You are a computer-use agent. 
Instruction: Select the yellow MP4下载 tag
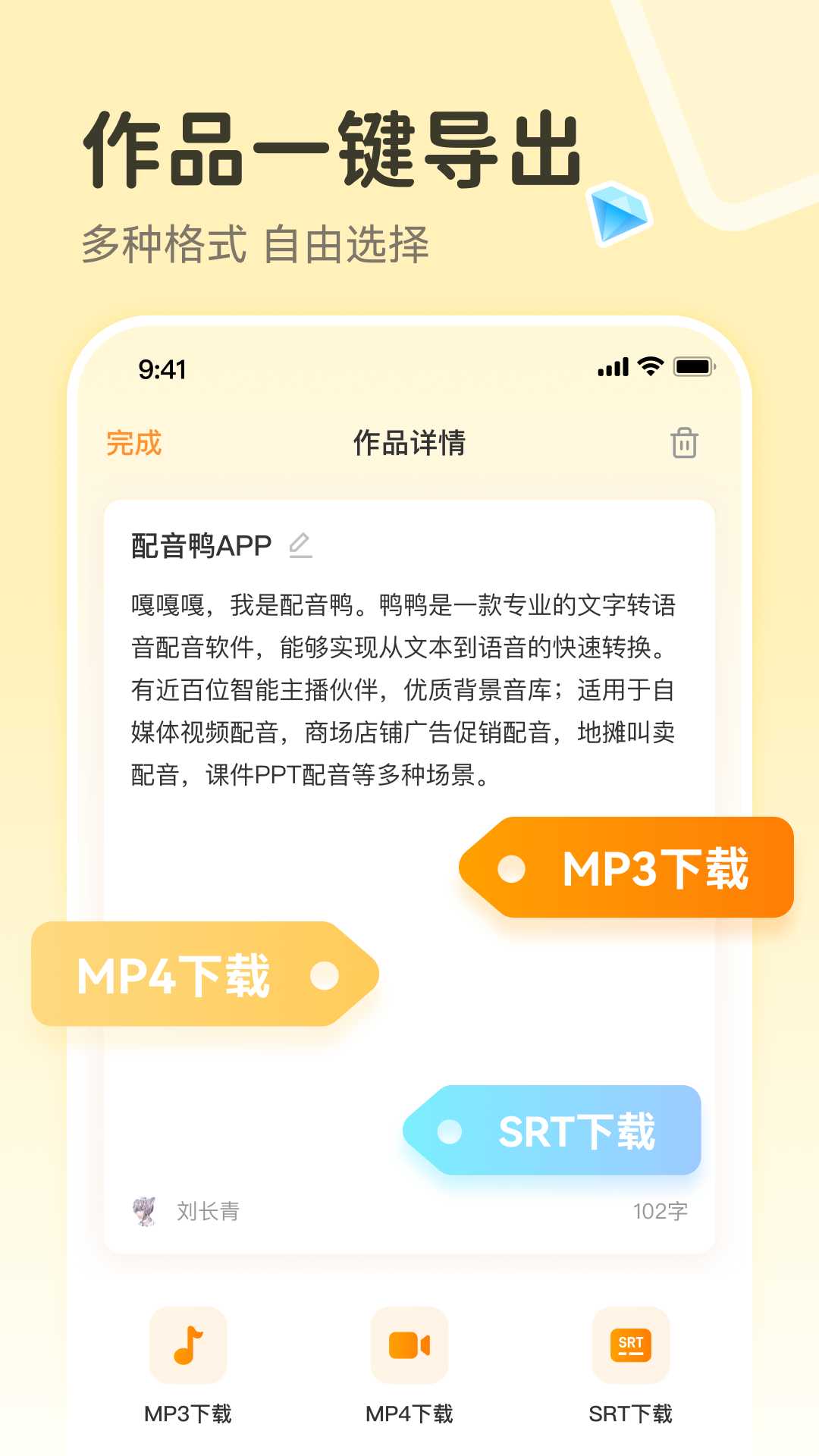pyautogui.click(x=190, y=976)
